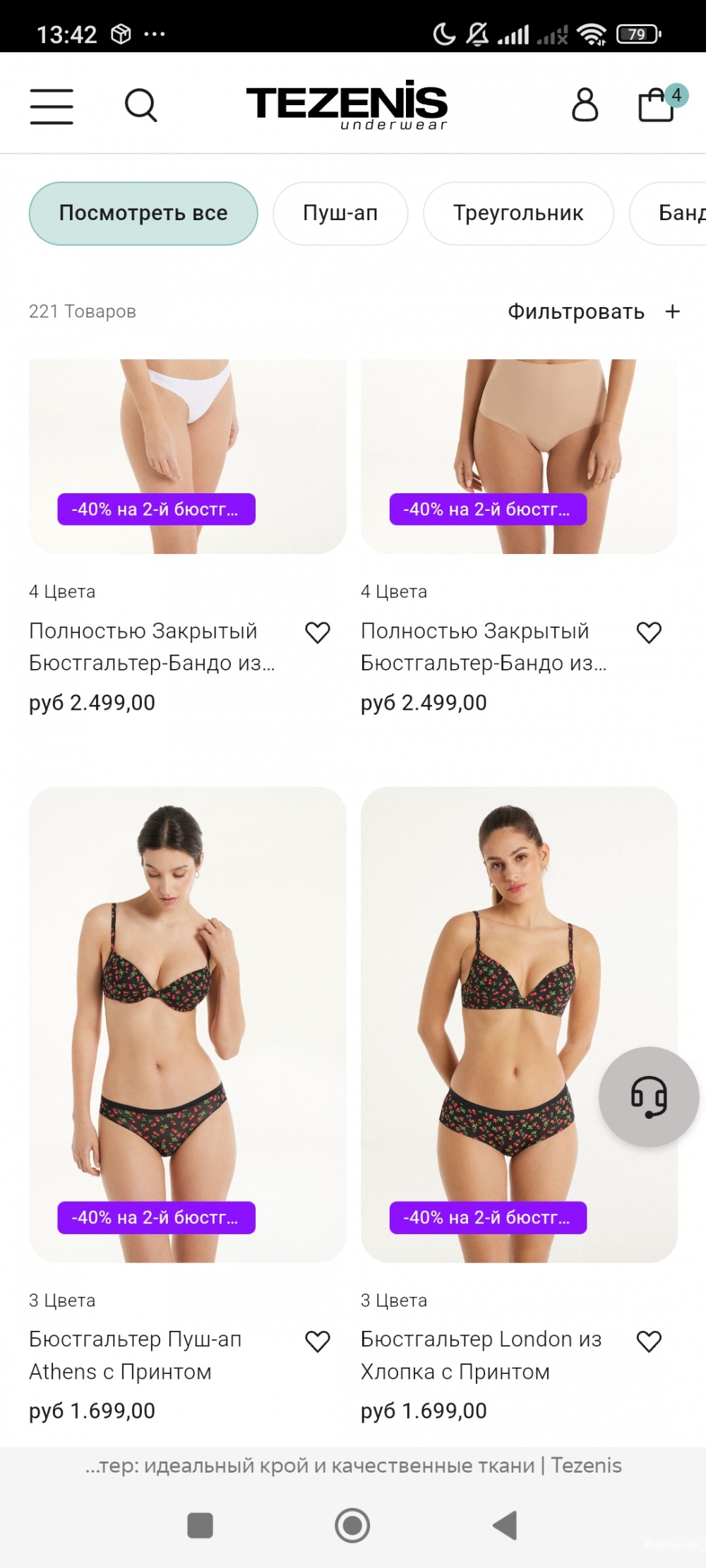The image size is (706, 1568).
Task: Add first Бюстгальтер-Бандо to wishlist
Action: point(318,632)
